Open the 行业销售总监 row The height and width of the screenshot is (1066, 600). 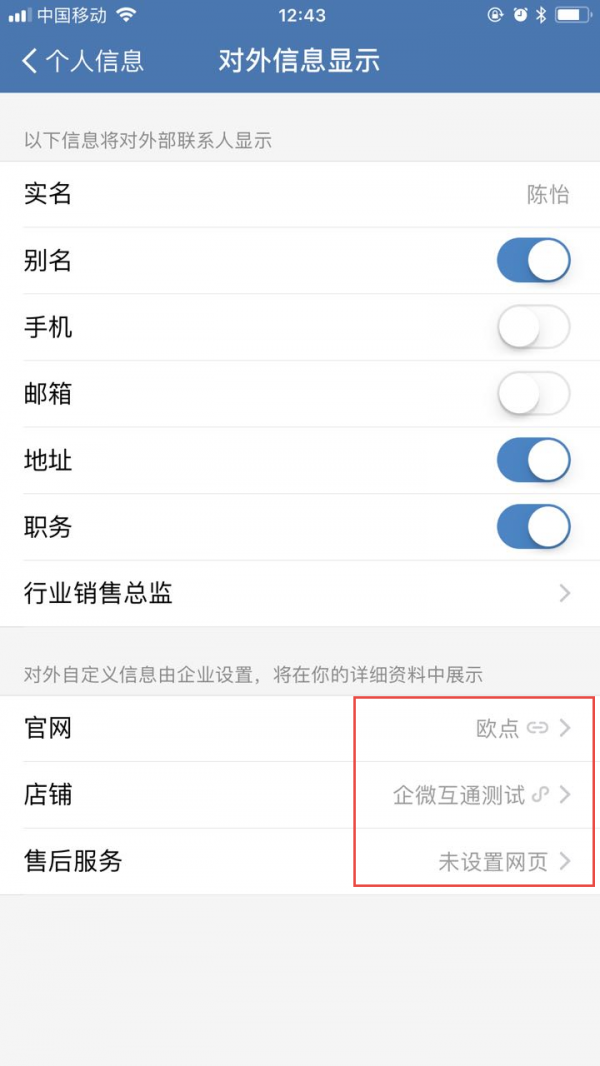(300, 594)
